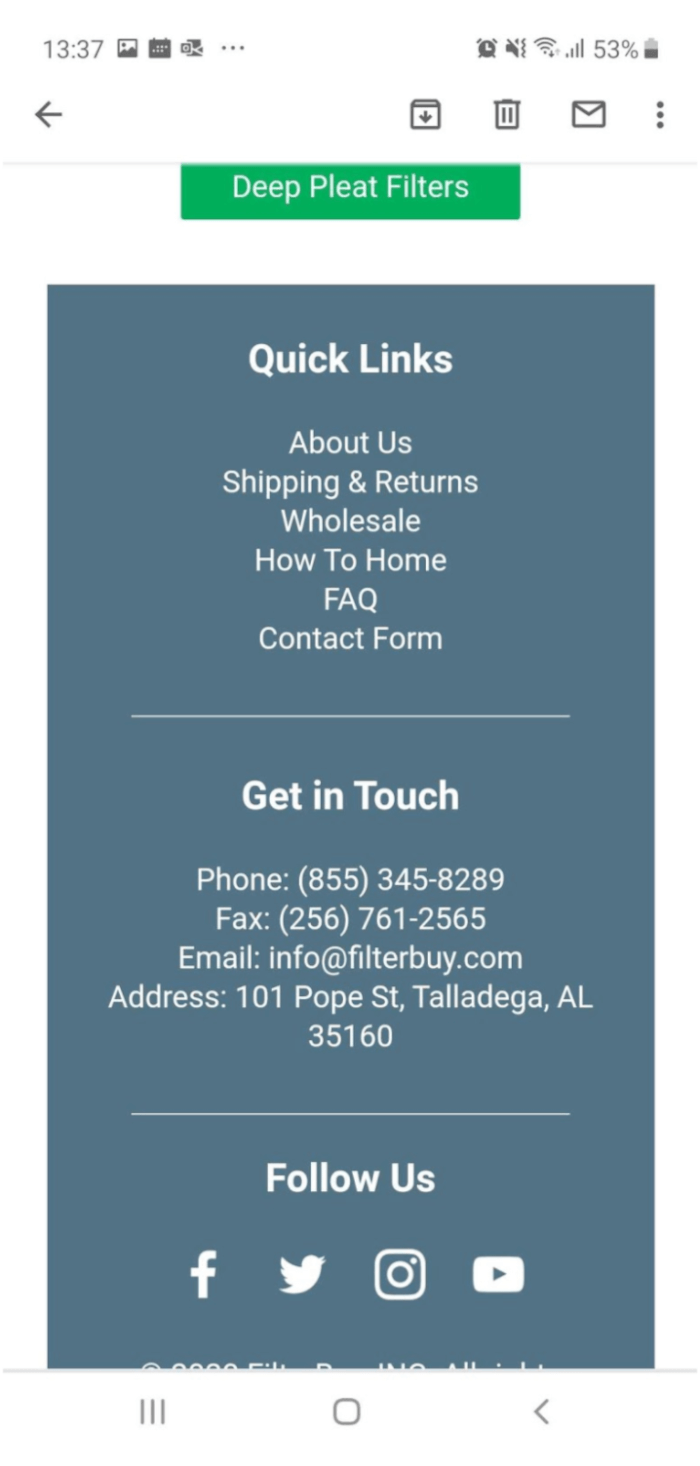This screenshot has height=1466, width=700.
Task: Delete this email
Action: click(x=507, y=115)
